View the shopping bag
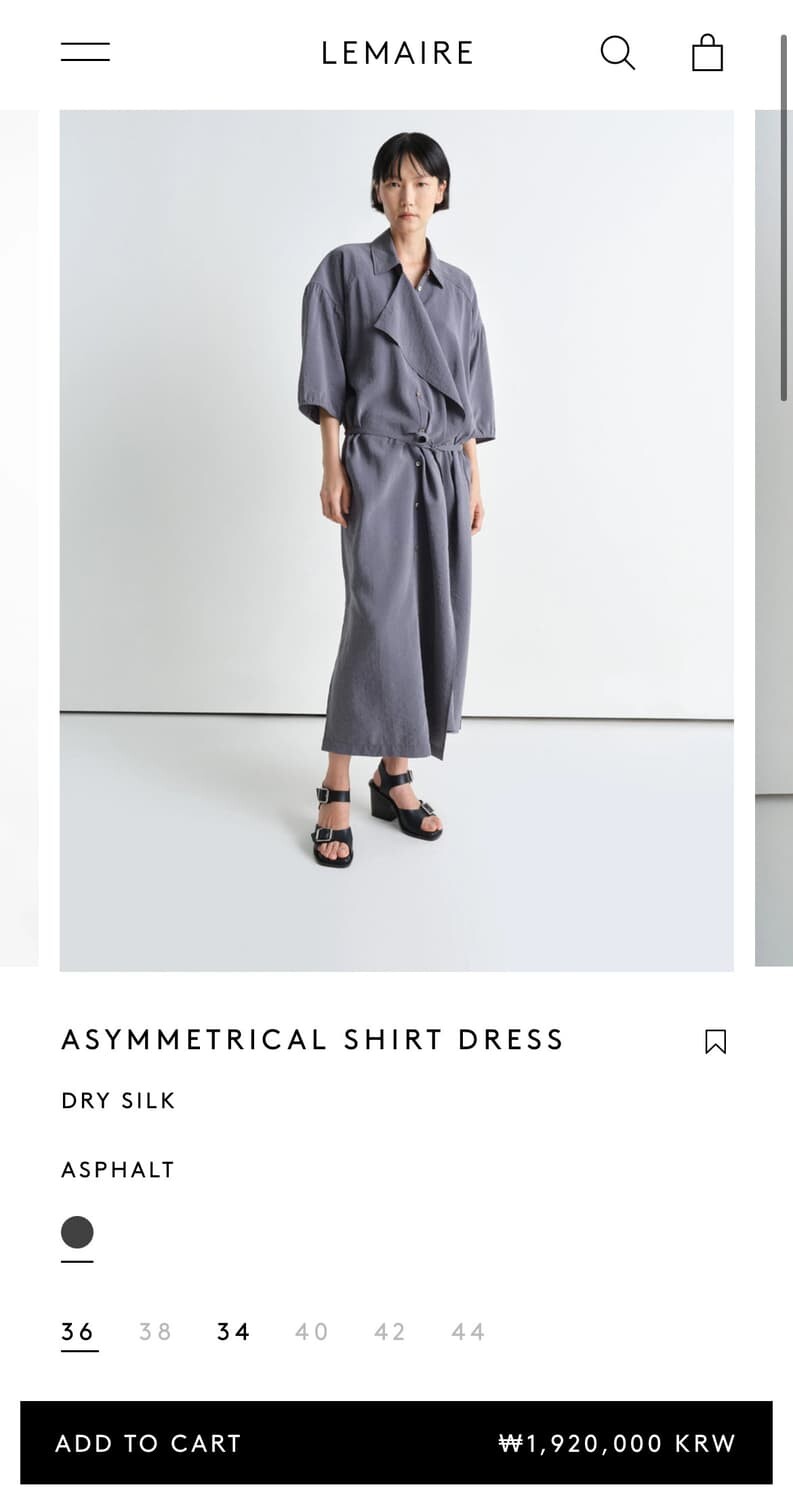793x1500 pixels. [x=707, y=53]
